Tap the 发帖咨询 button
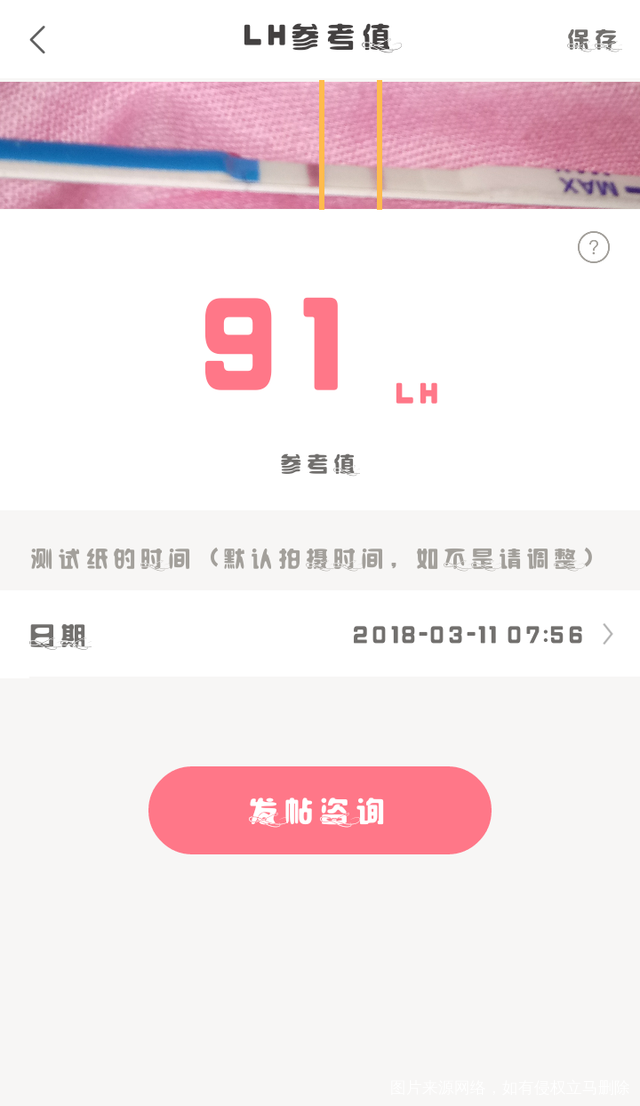This screenshot has width=640, height=1106. point(320,811)
